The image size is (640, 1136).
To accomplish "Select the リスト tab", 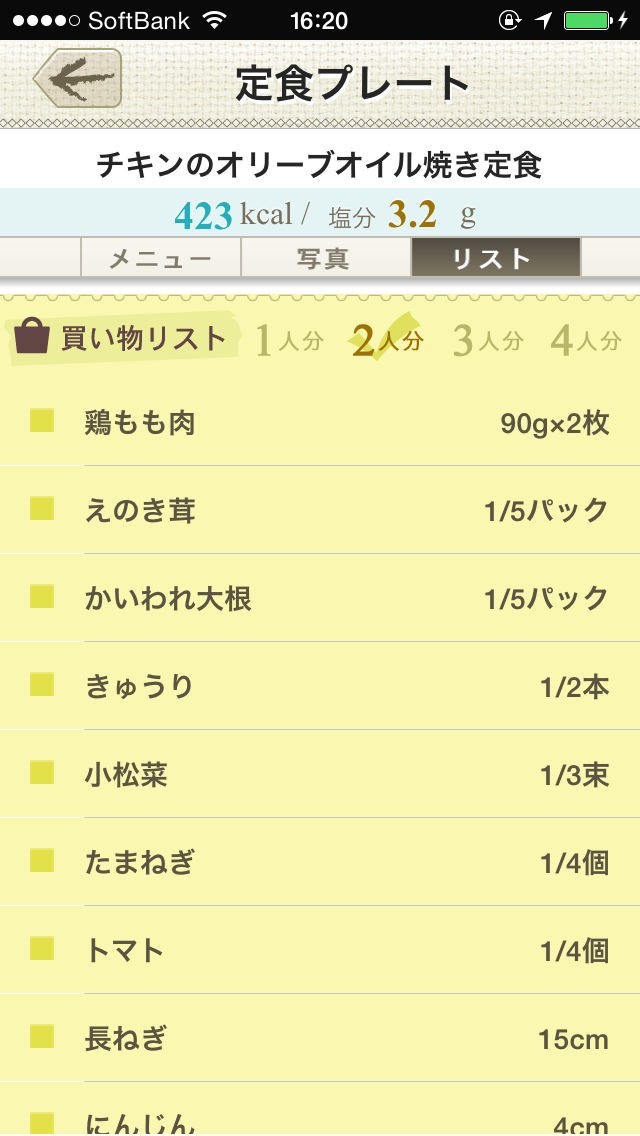I will [495, 258].
